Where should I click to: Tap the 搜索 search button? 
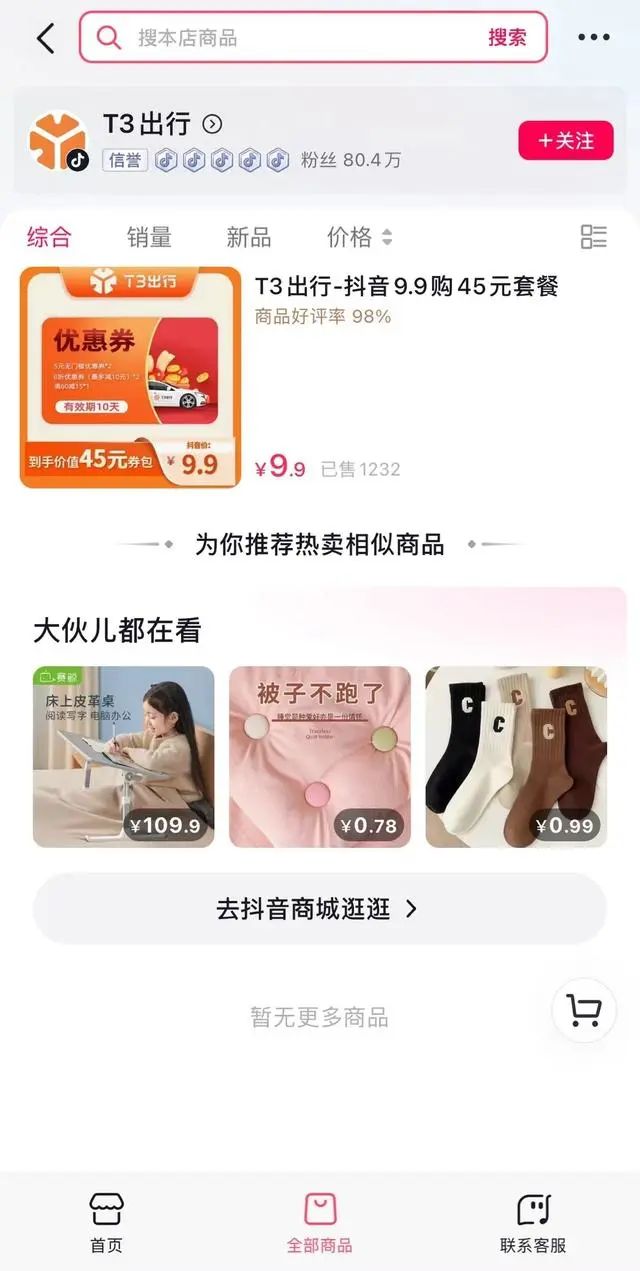[507, 38]
